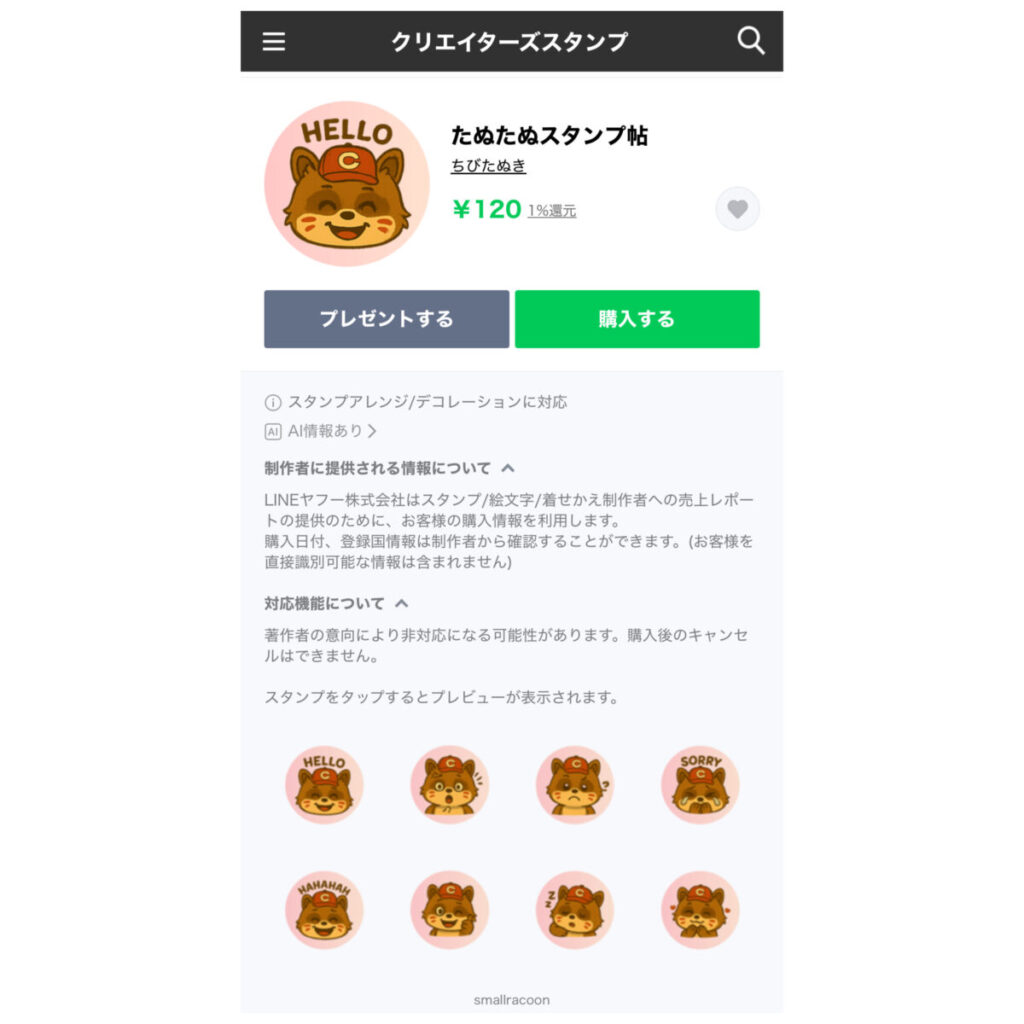The height and width of the screenshot is (1024, 1024).
Task: Collapse 対応機能について section
Action: (x=402, y=604)
